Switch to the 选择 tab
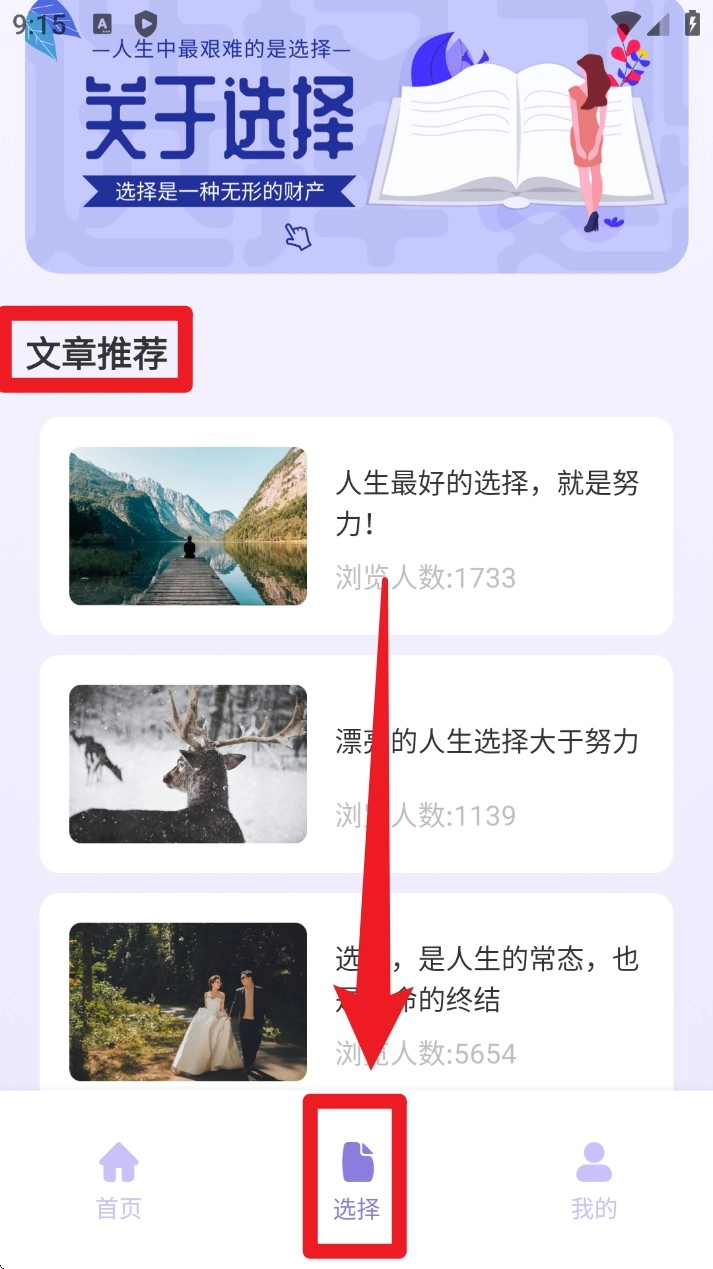The width and height of the screenshot is (713, 1269). (356, 1180)
